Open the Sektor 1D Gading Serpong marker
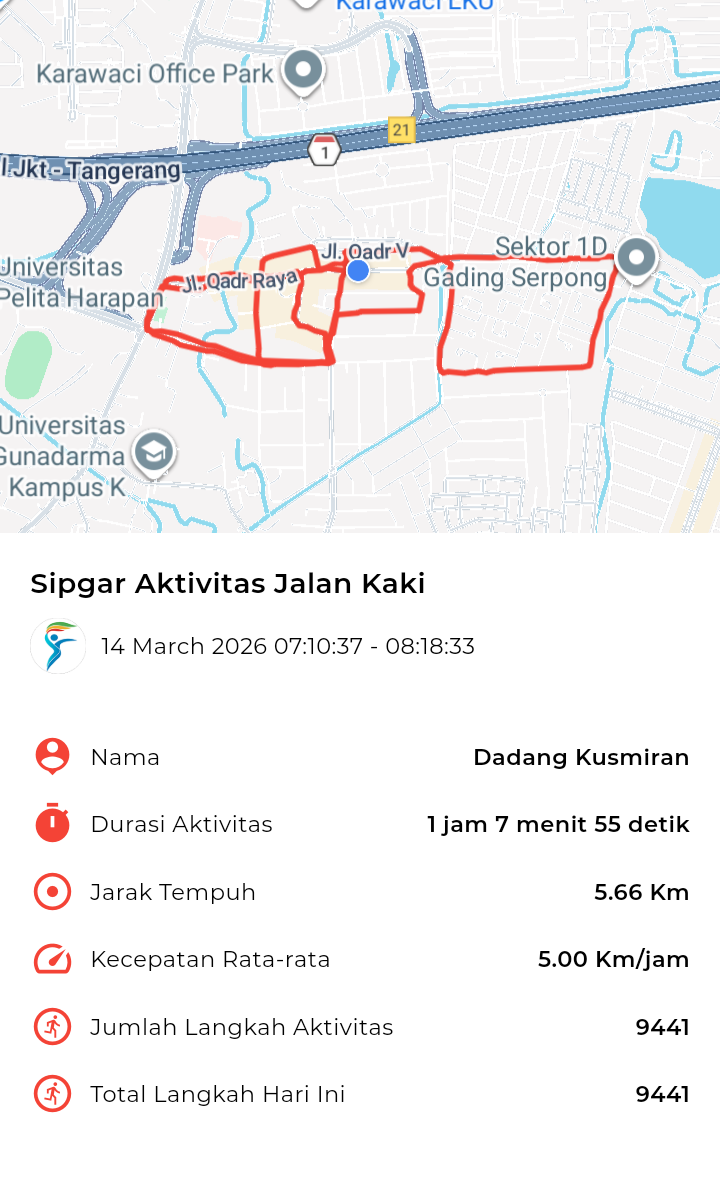 pyautogui.click(x=635, y=258)
